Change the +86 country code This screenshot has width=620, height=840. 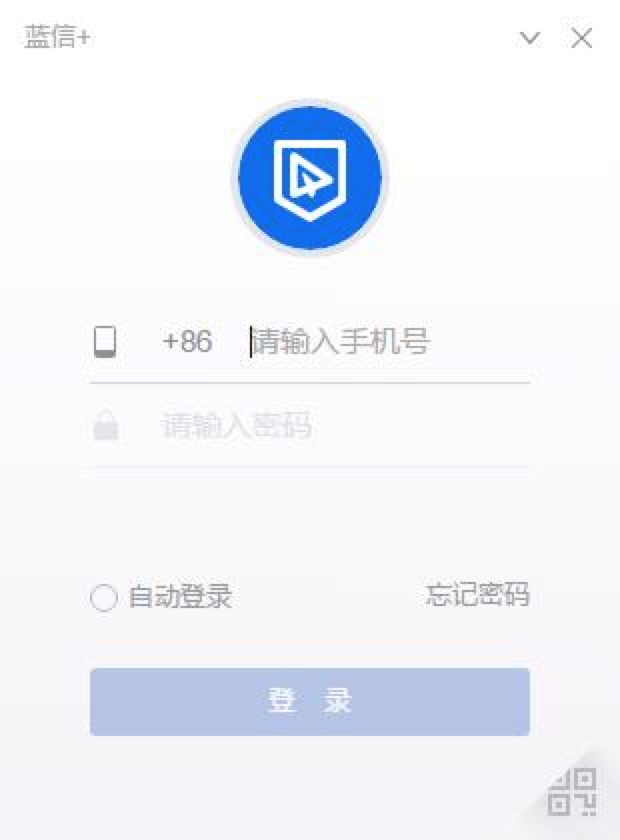[x=187, y=342]
